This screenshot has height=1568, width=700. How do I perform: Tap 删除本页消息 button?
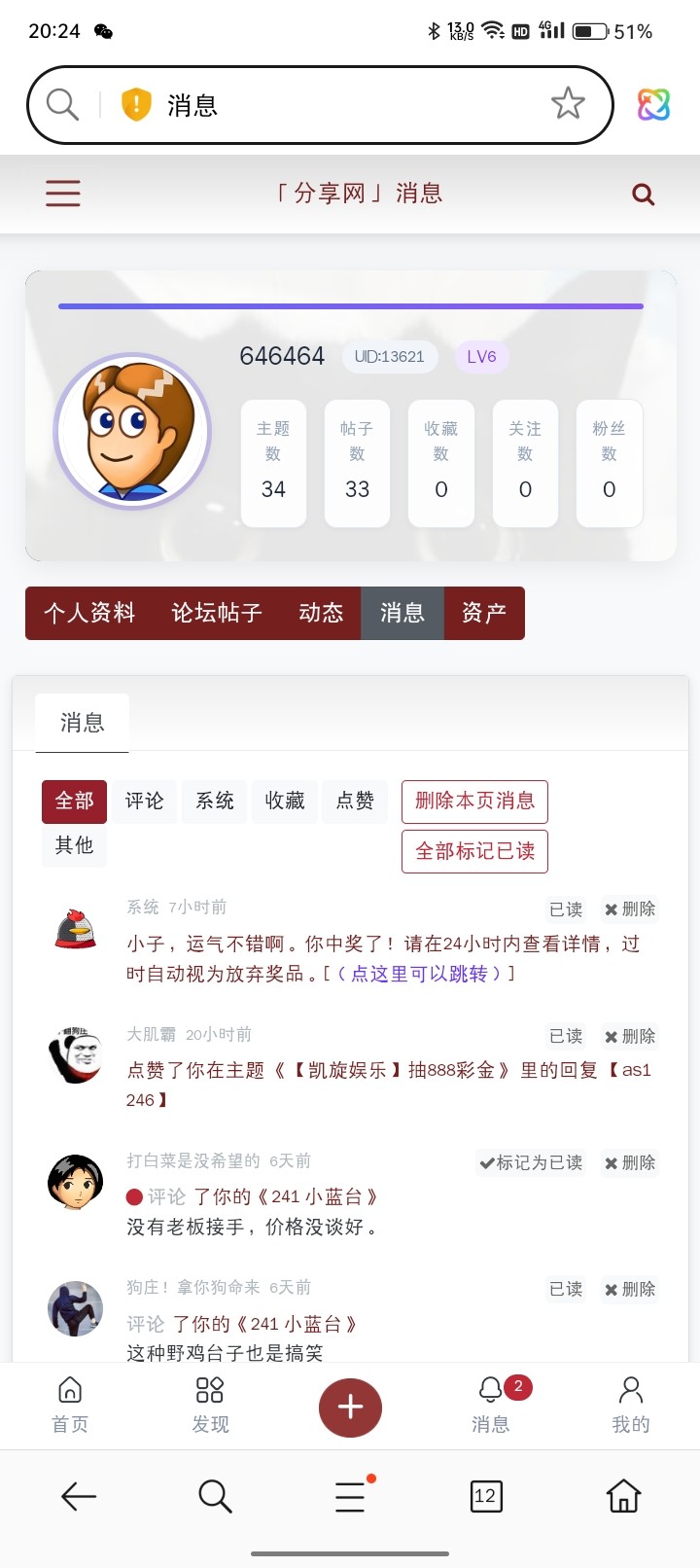(474, 802)
